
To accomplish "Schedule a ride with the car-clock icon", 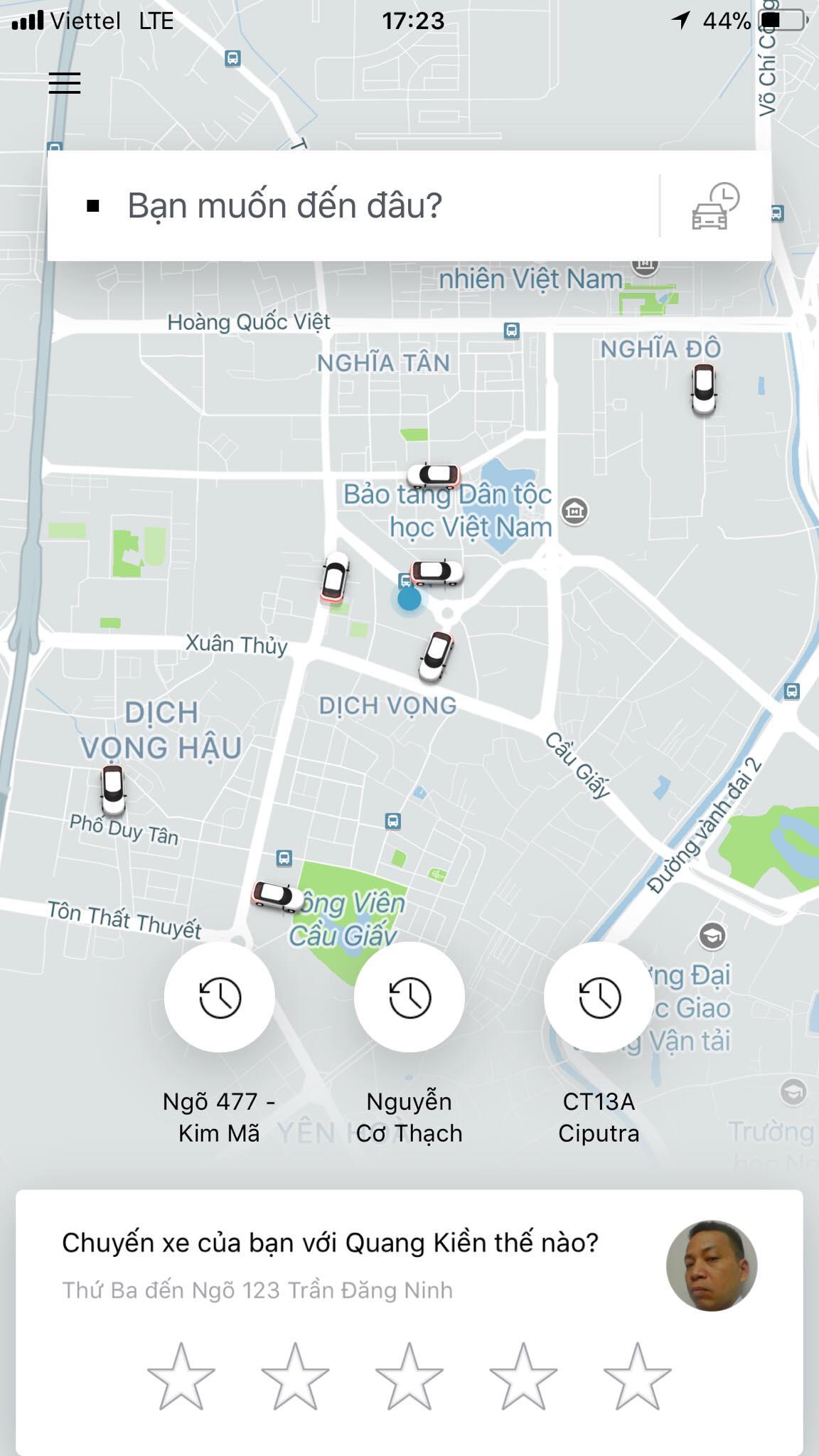I will (715, 206).
